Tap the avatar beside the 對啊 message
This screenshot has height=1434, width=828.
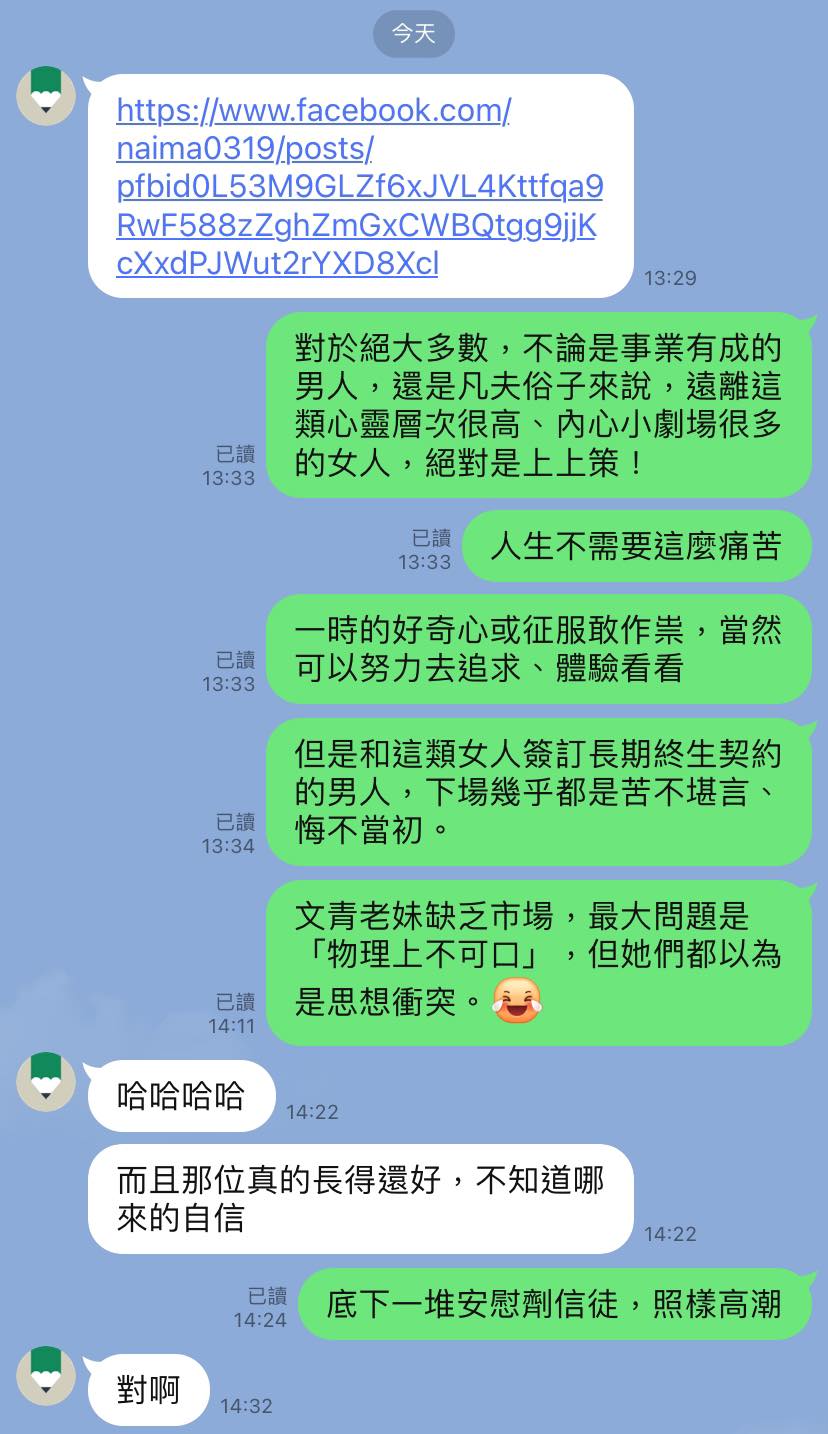[x=46, y=1376]
